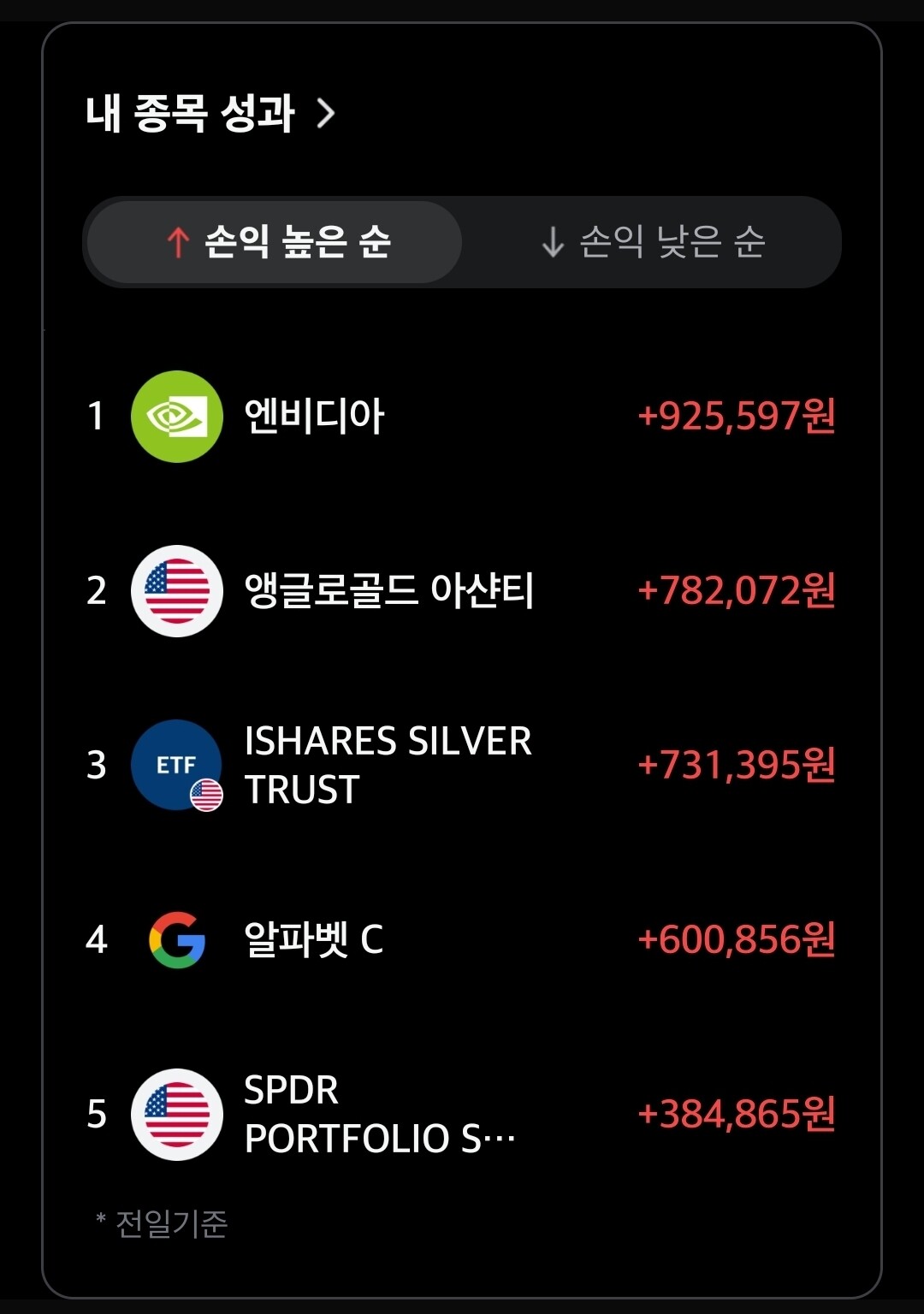Open the SPDR PORTFOLIO stock row
The height and width of the screenshot is (1314, 924).
point(461,1115)
